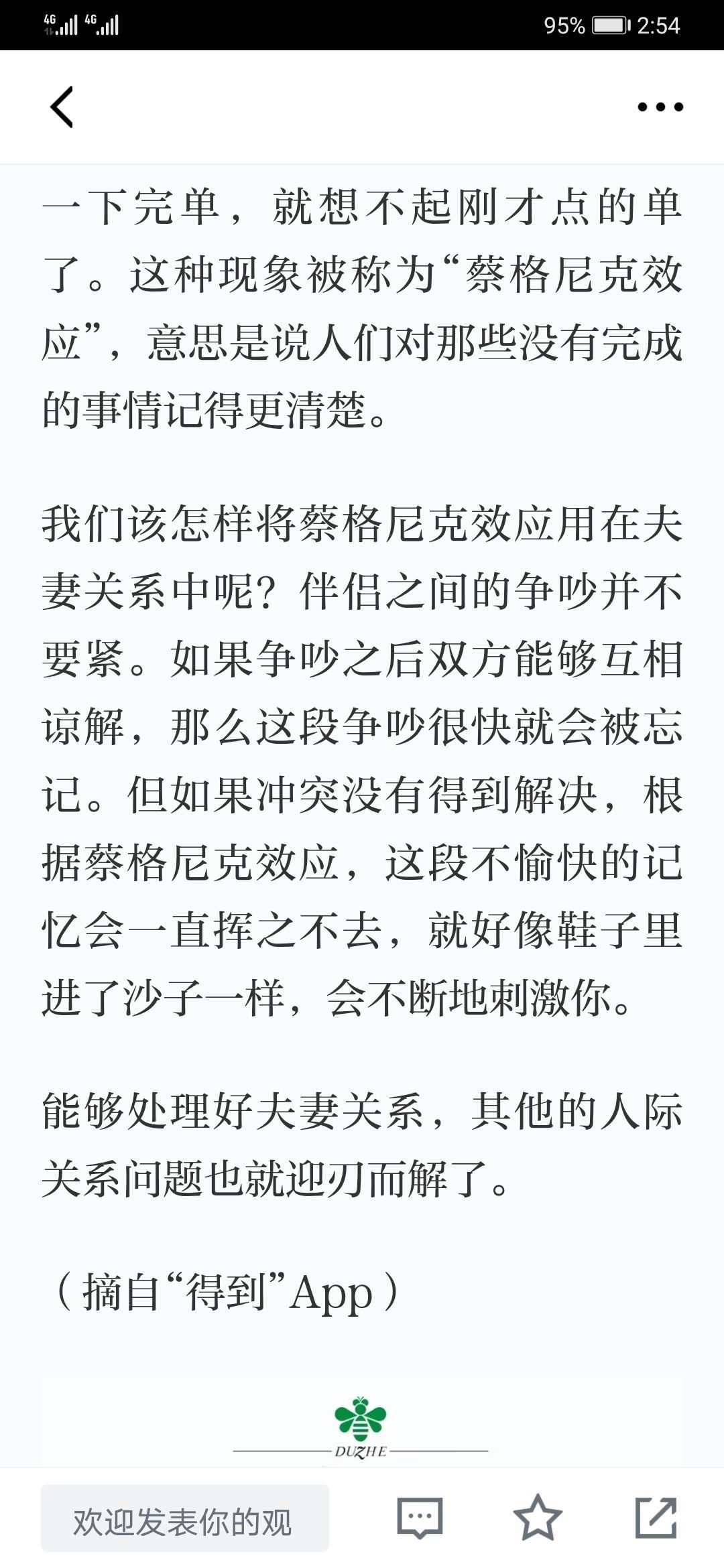Favorite this article with the star icon
Image resolution: width=724 pixels, height=1568 pixels.
[538, 1518]
